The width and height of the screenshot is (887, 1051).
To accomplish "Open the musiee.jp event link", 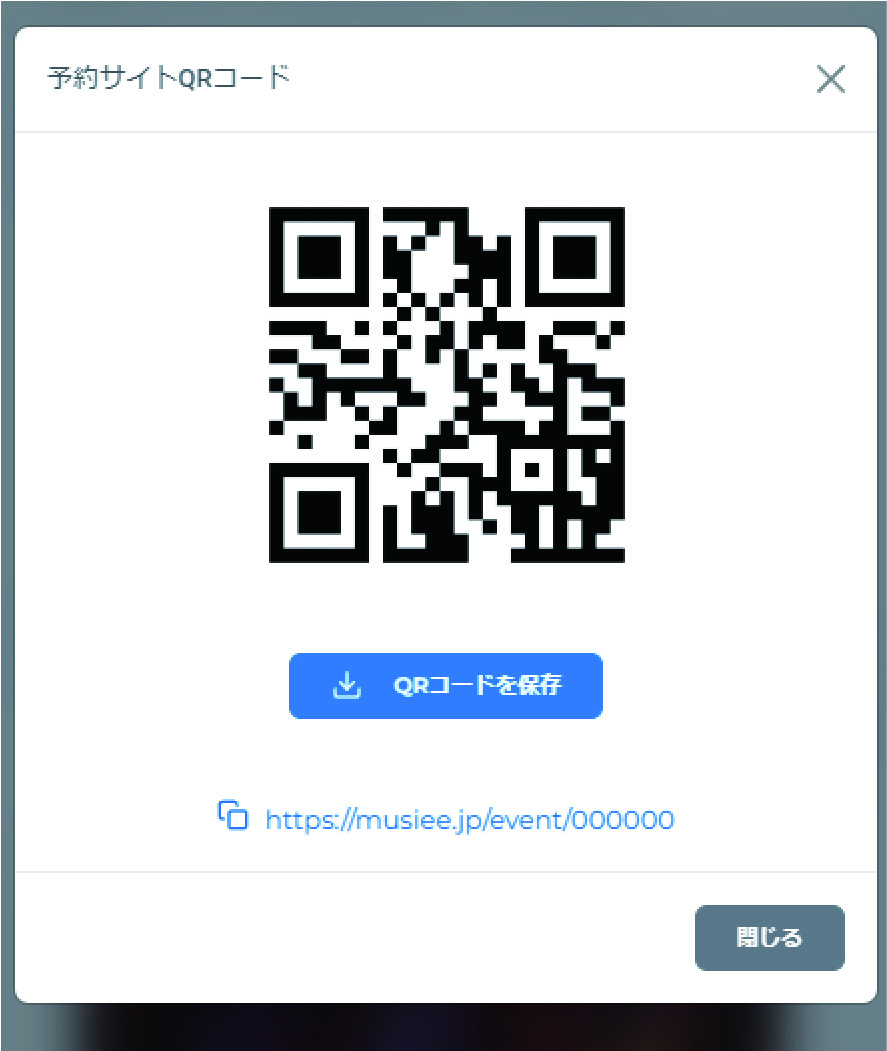I will point(469,820).
